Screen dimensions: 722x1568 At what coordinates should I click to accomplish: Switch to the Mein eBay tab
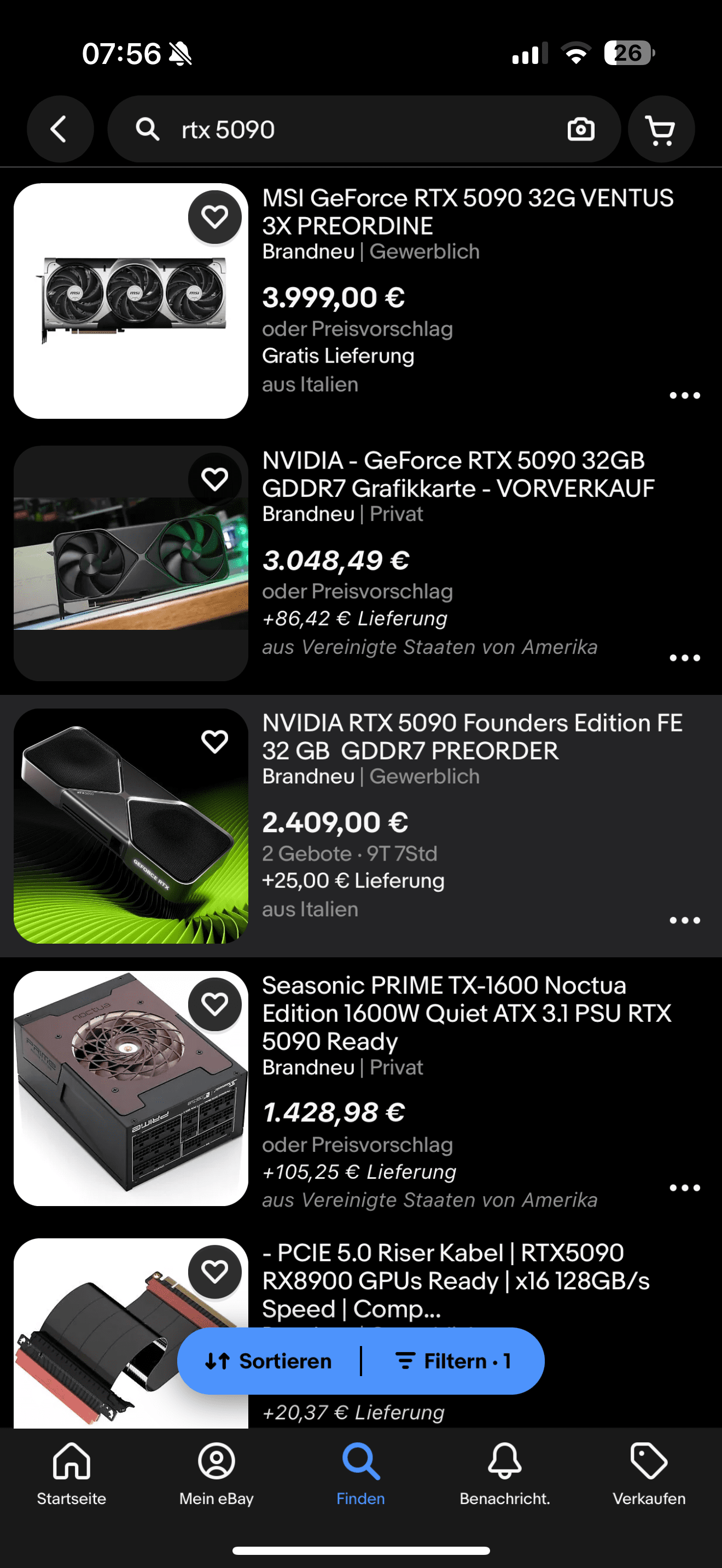pyautogui.click(x=216, y=1472)
